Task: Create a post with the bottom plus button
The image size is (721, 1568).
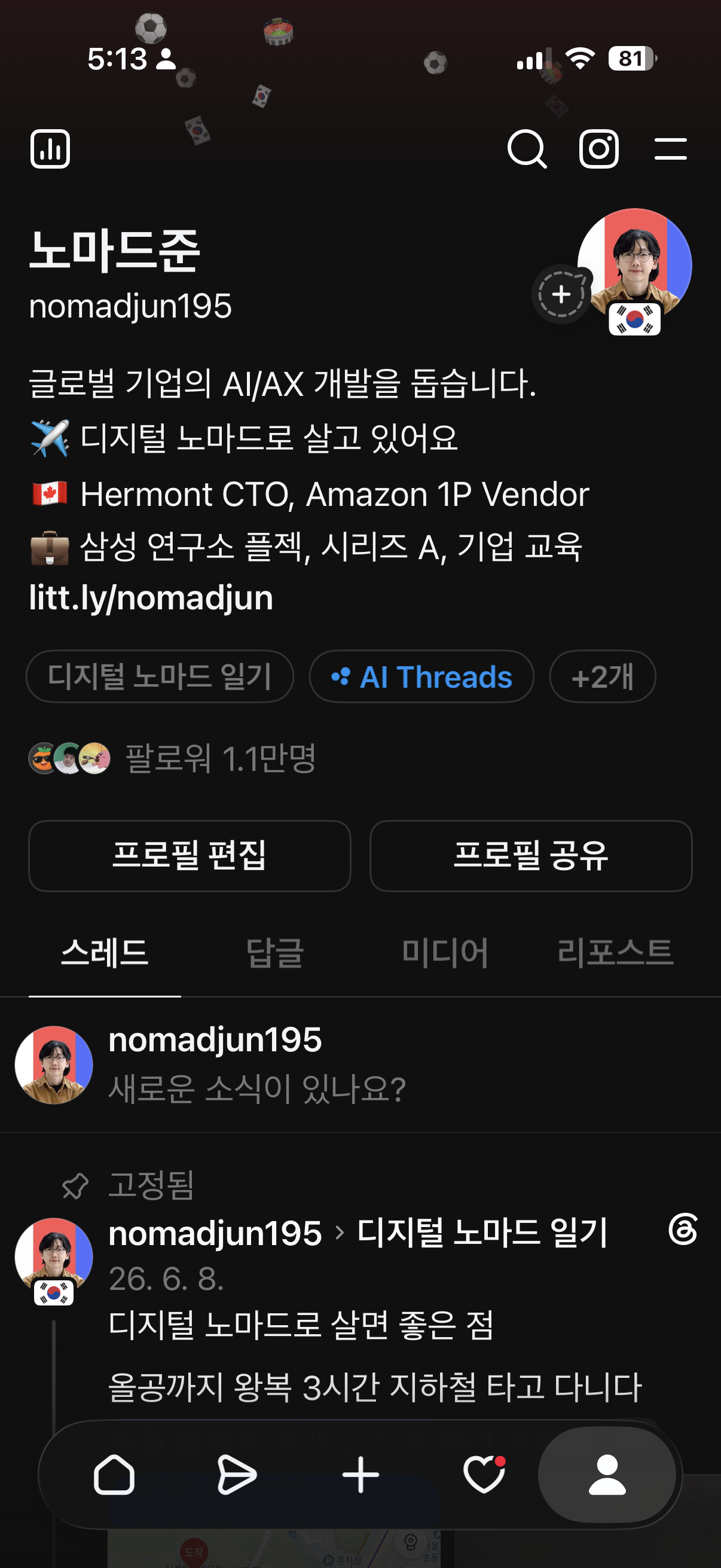Action: (360, 1474)
